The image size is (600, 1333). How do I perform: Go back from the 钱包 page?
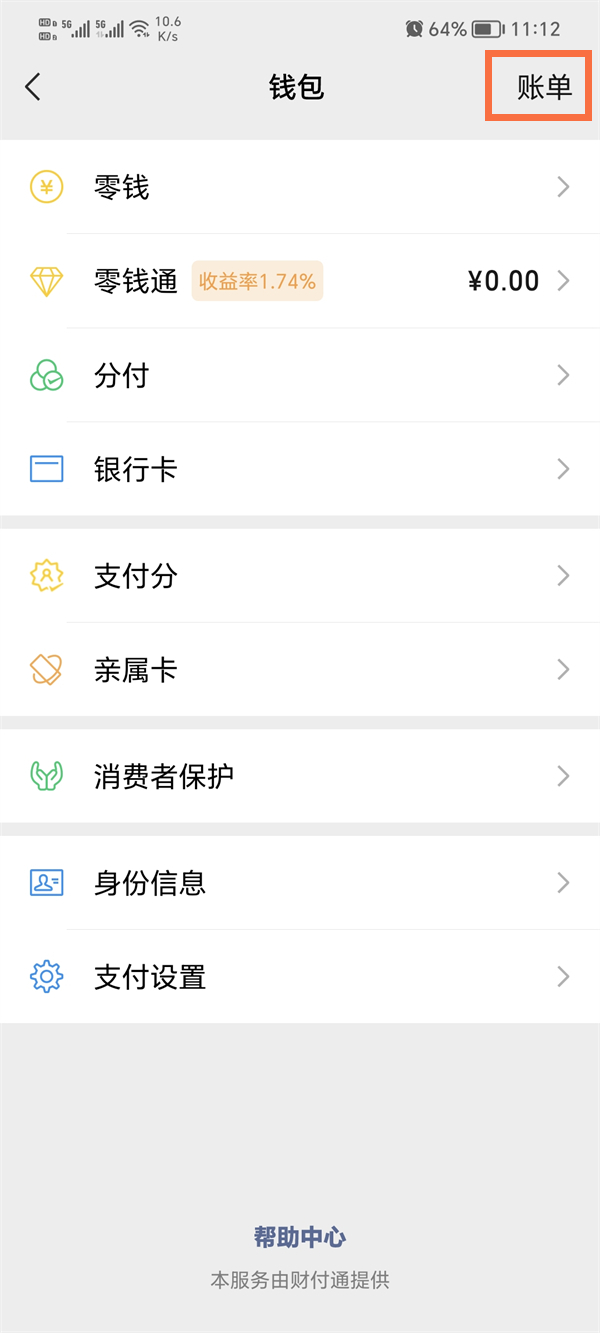33,87
